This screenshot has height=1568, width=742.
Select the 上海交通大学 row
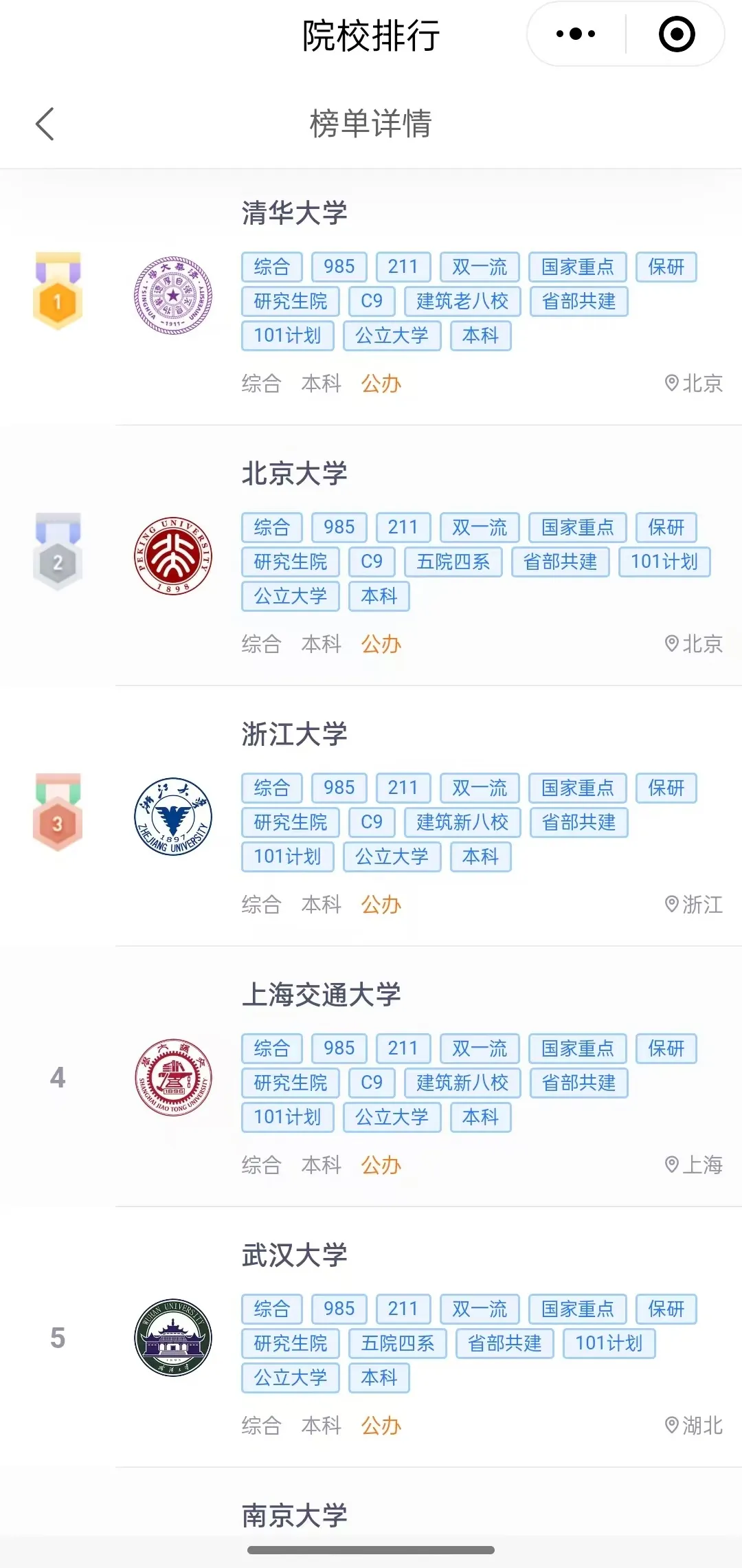click(321, 995)
